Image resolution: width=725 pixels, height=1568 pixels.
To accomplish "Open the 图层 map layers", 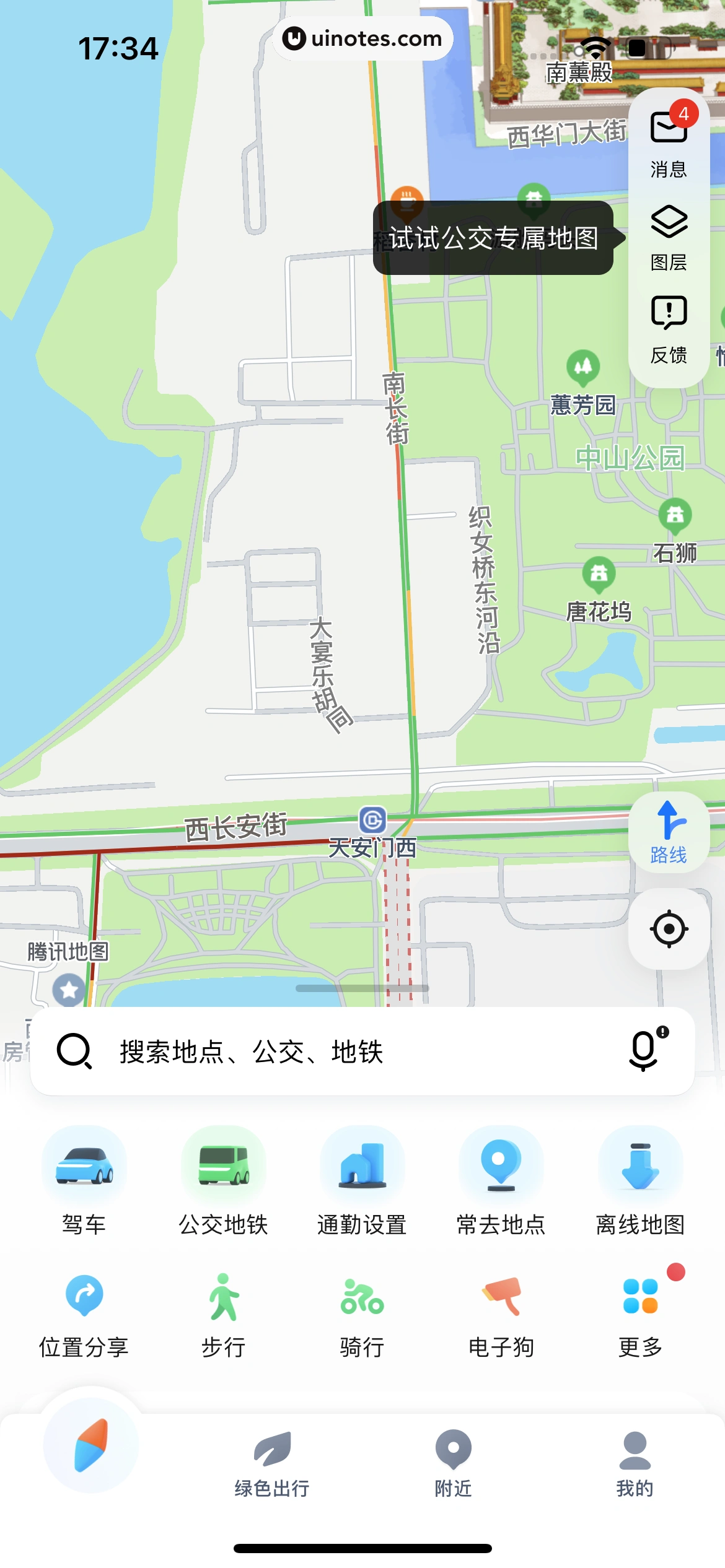I will tap(669, 237).
